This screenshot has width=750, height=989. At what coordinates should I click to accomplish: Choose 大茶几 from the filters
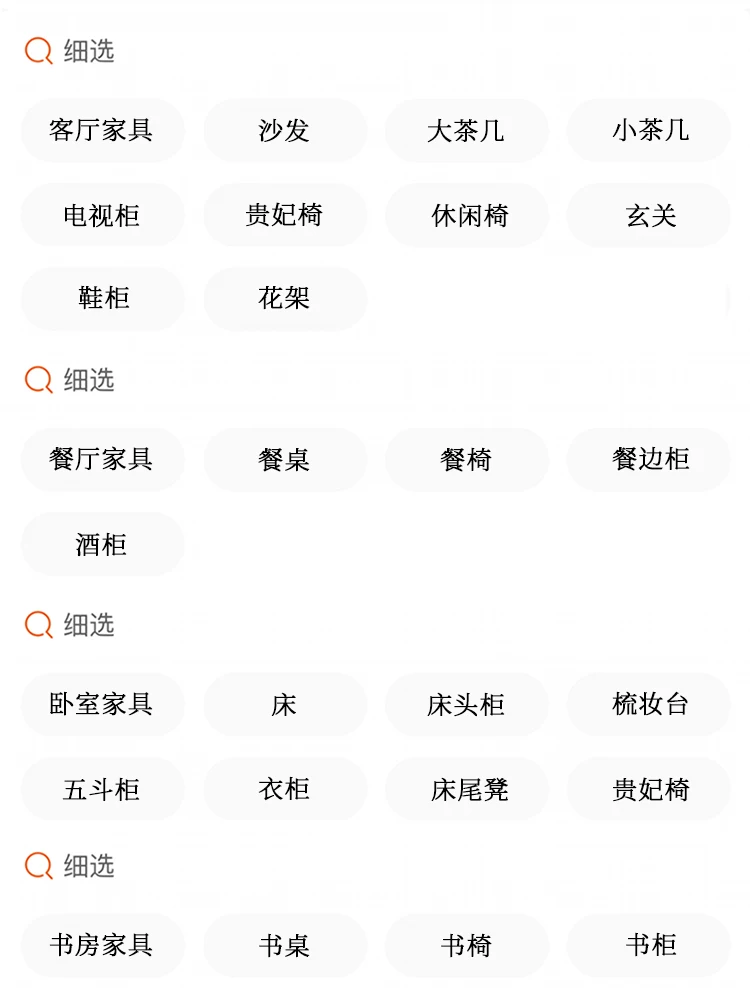click(467, 130)
